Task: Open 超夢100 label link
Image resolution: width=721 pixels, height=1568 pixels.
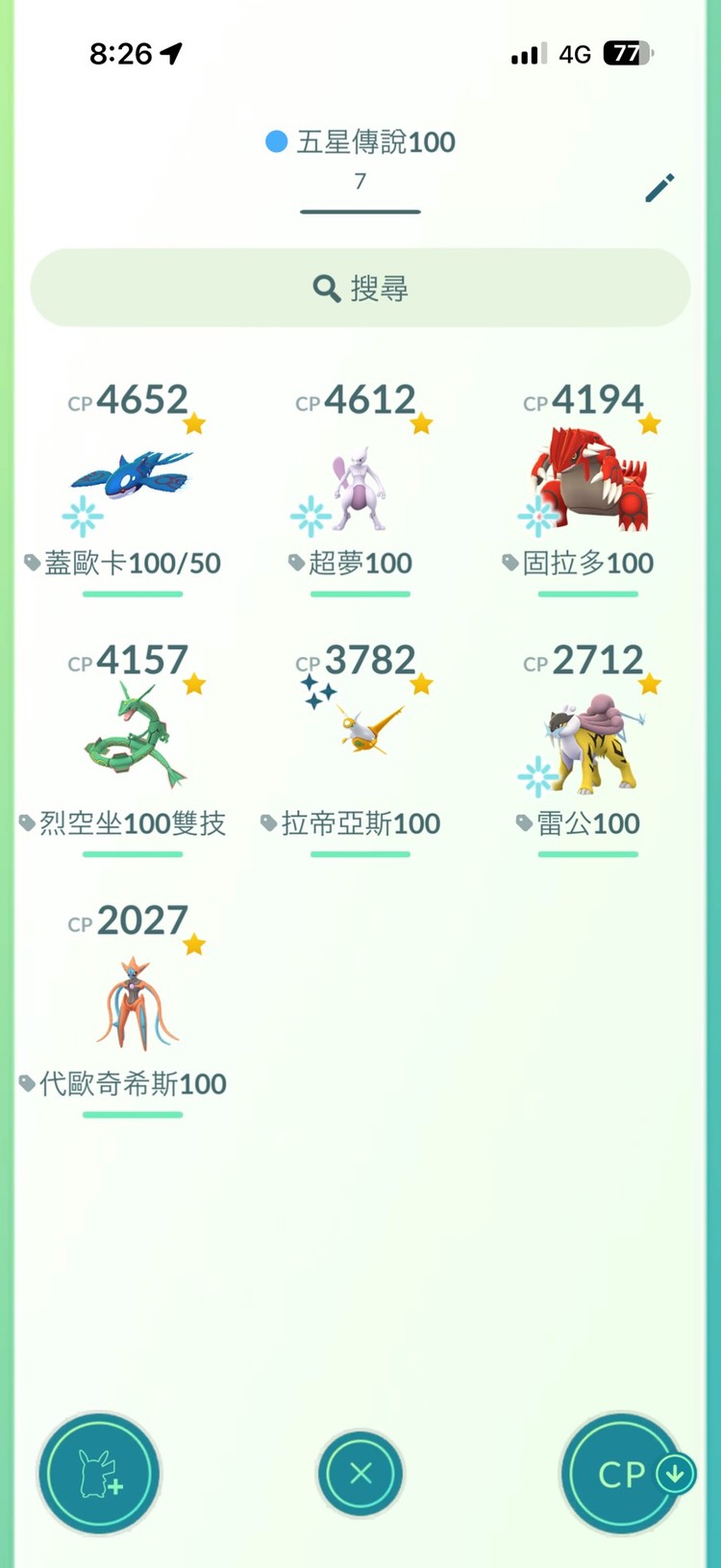Action: [x=360, y=563]
